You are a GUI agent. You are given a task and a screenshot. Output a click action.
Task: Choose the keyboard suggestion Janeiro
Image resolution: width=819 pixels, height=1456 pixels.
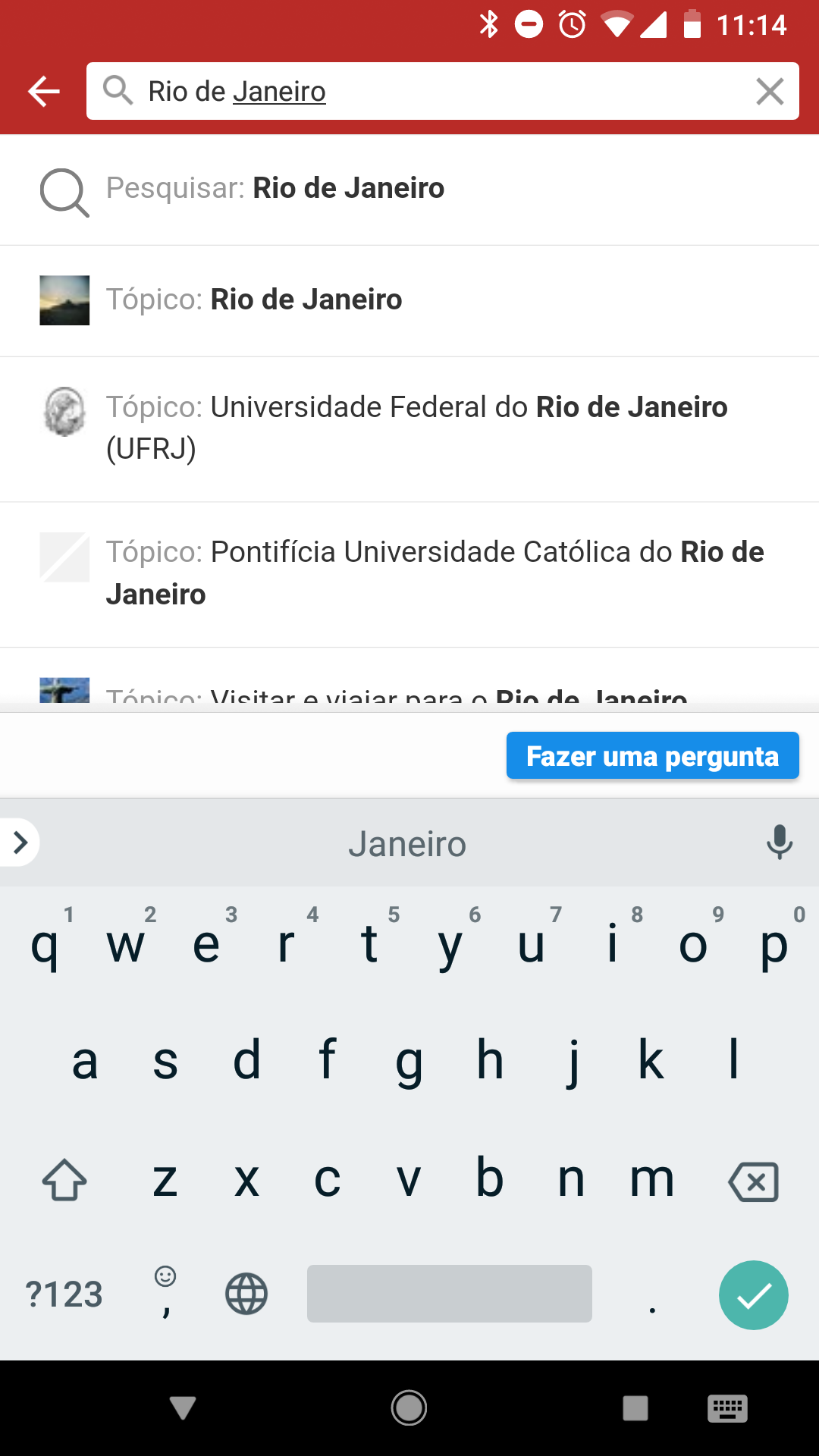pyautogui.click(x=407, y=844)
